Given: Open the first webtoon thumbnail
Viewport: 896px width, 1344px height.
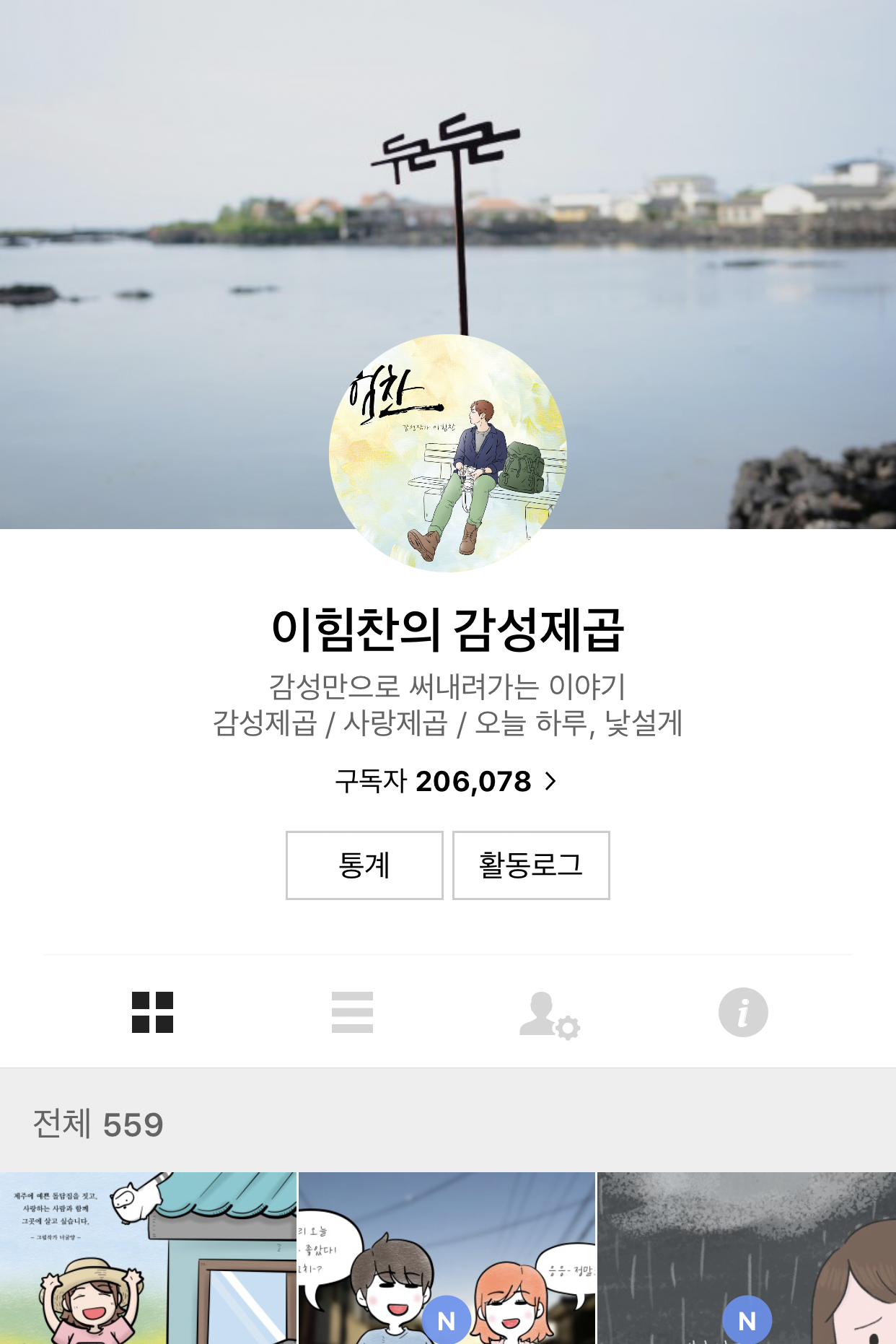Looking at the screenshot, I should 148,1256.
